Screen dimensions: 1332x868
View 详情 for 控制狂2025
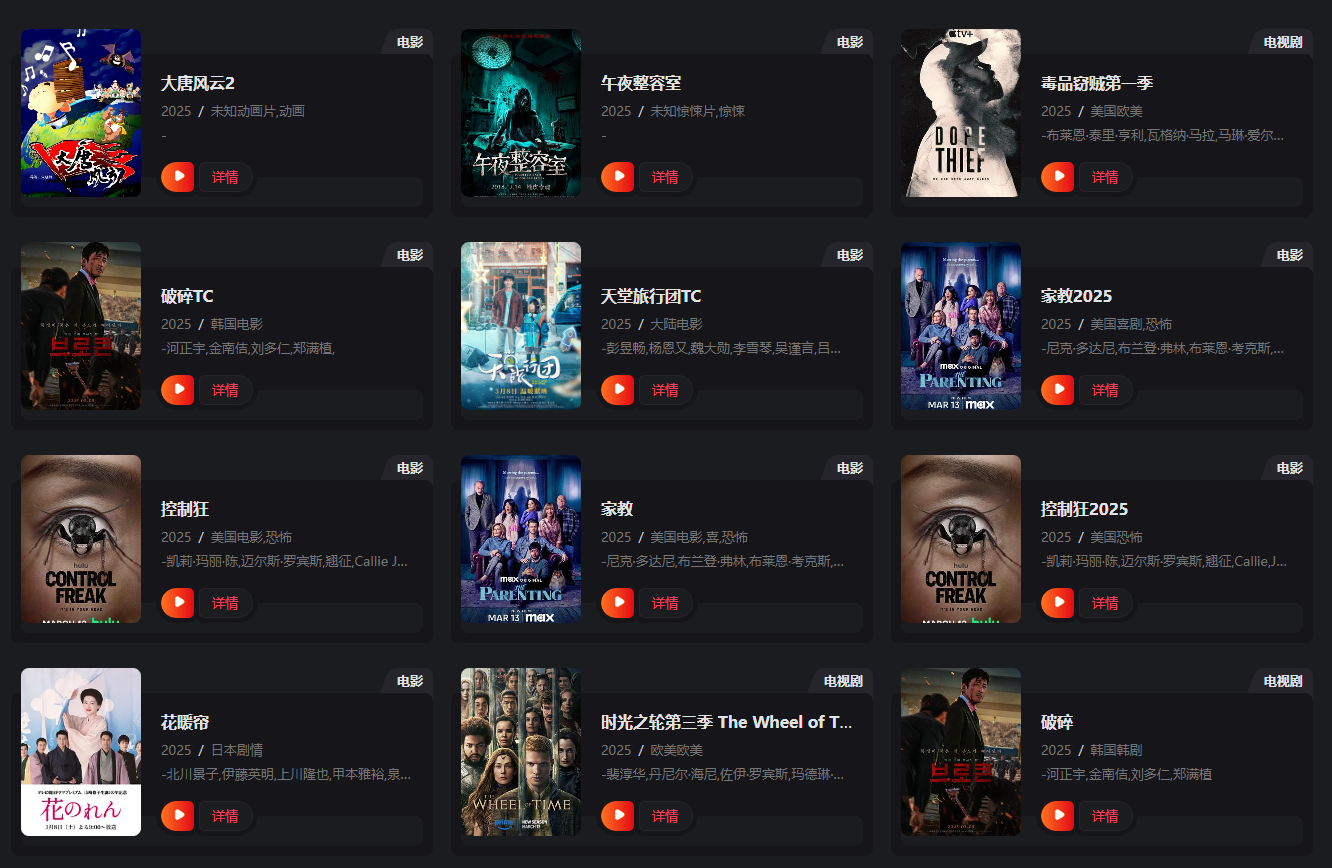tap(1105, 603)
